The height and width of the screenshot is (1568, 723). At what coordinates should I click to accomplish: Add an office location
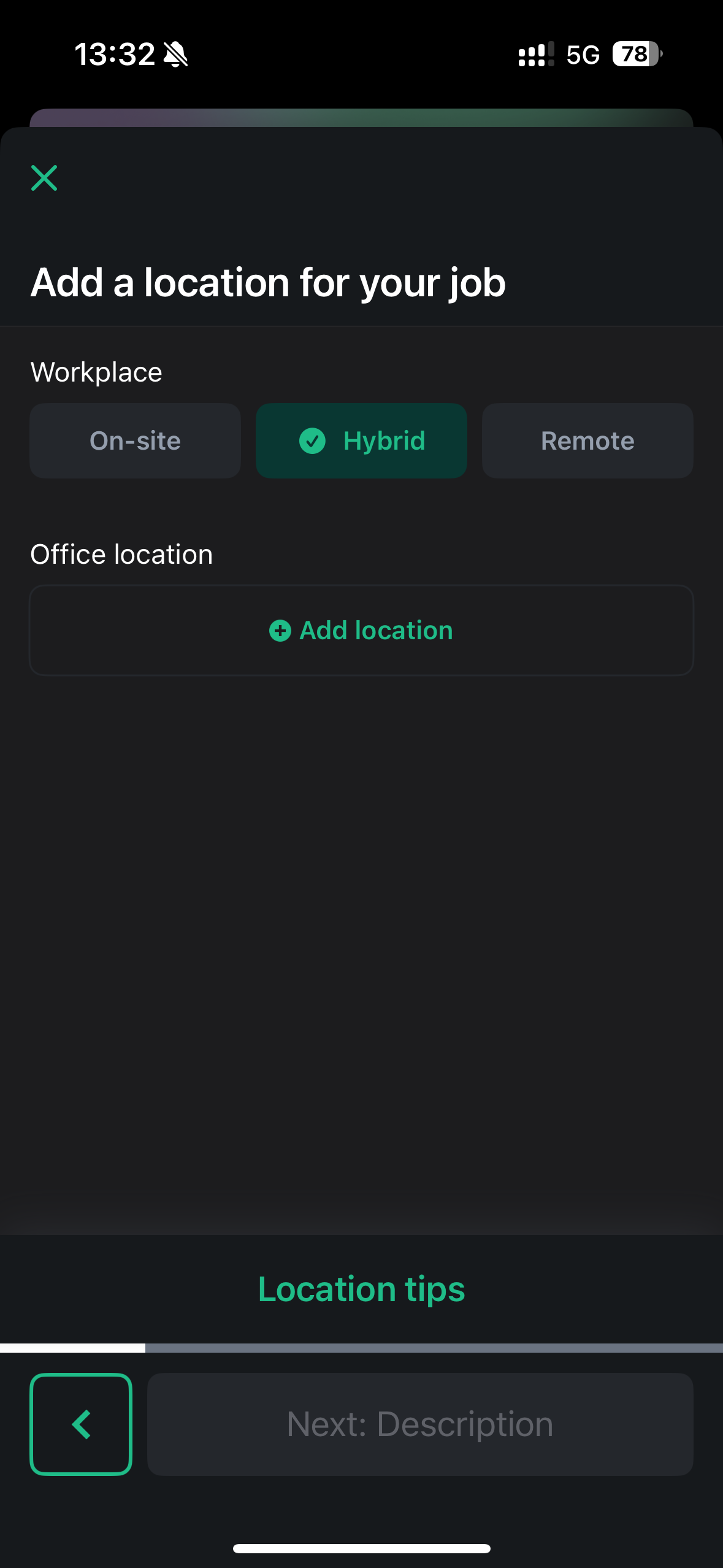pos(361,631)
